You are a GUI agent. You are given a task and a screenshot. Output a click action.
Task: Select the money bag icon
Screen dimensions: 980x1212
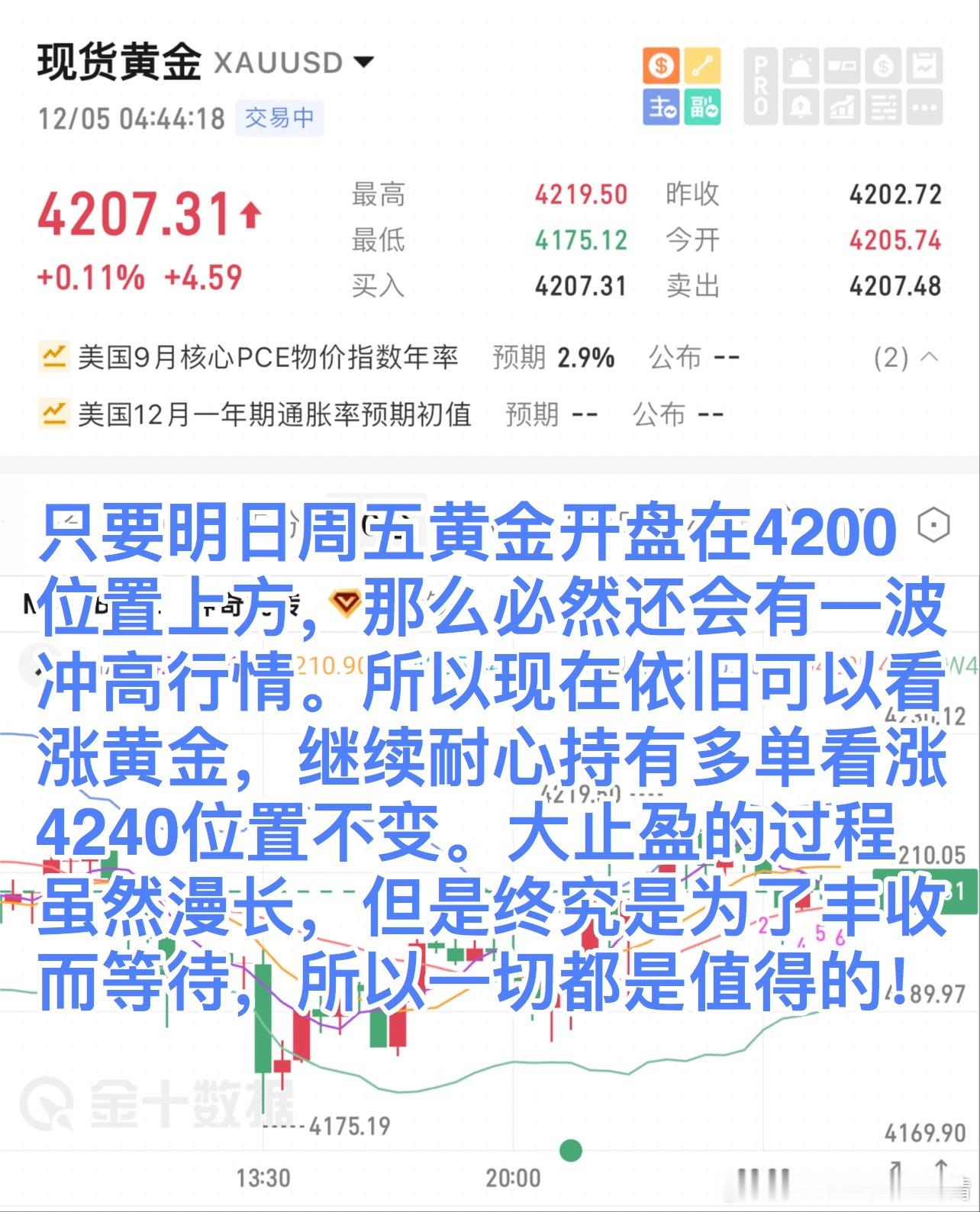(882, 65)
